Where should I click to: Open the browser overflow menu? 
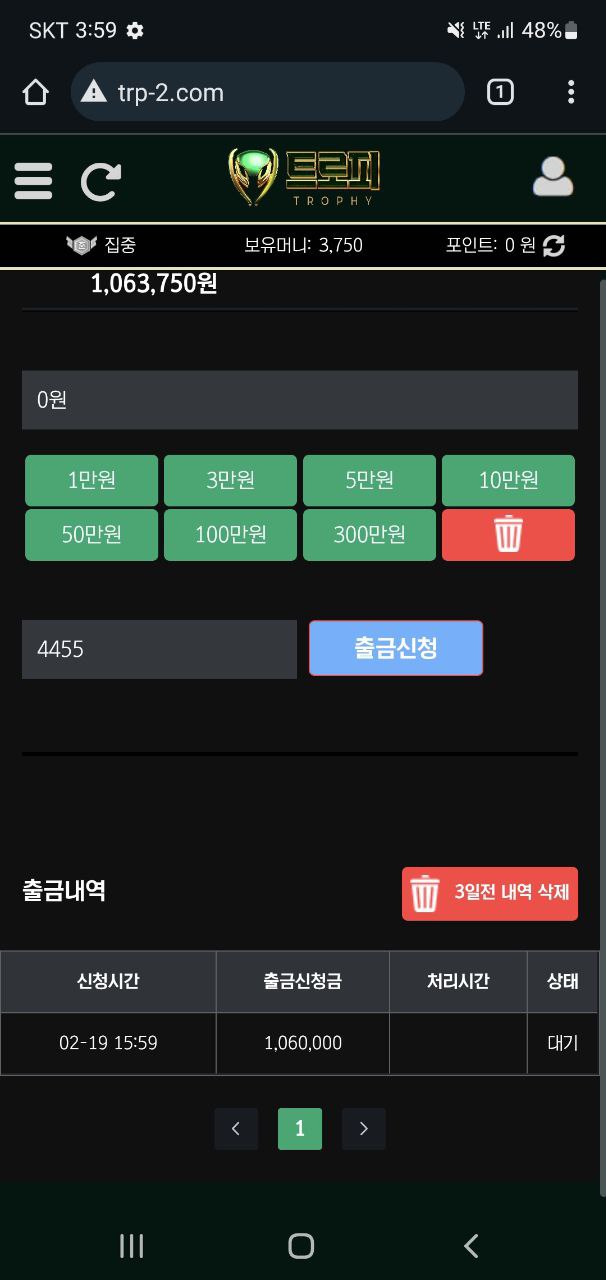pos(571,93)
